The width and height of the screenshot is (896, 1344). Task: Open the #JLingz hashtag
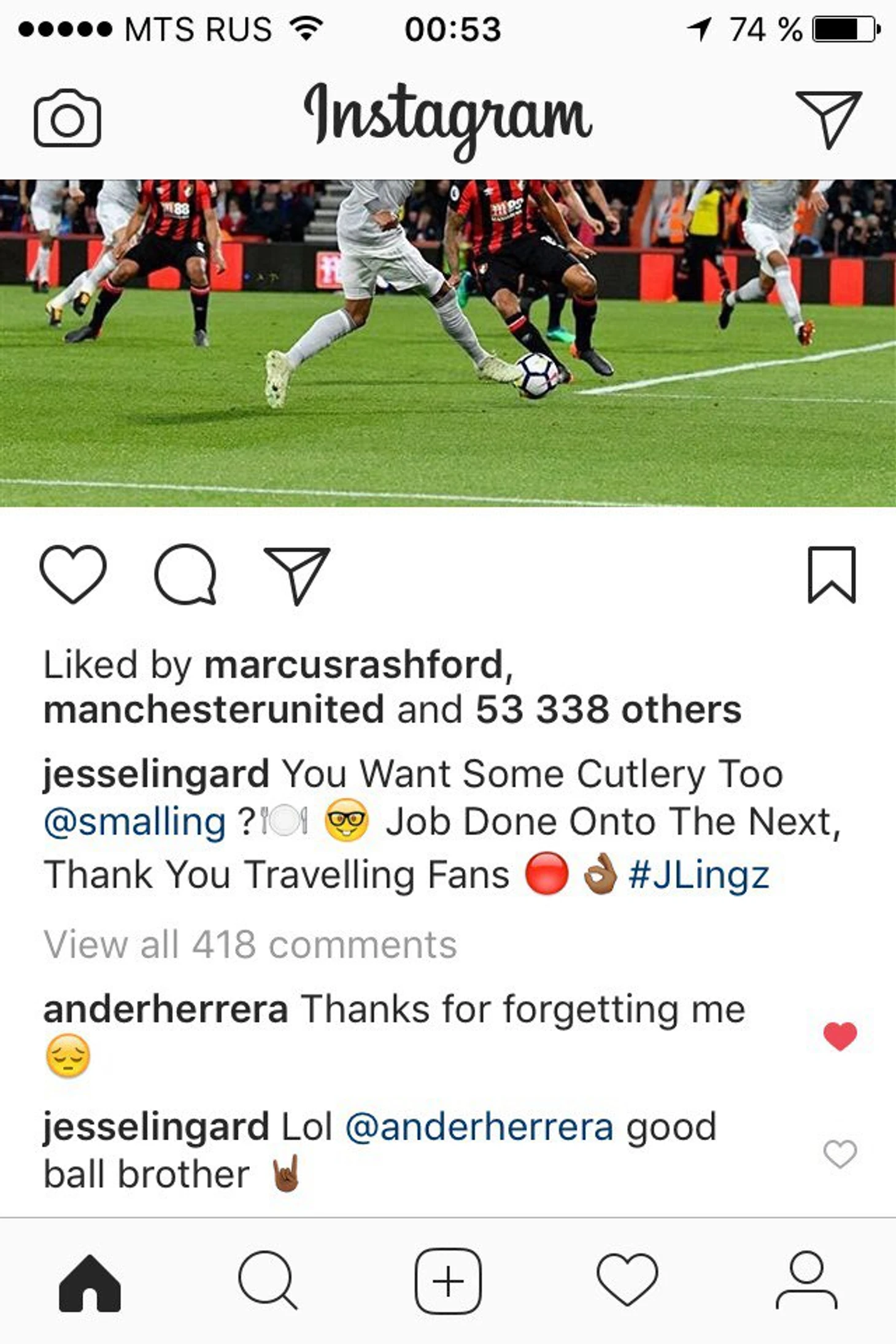tap(698, 875)
